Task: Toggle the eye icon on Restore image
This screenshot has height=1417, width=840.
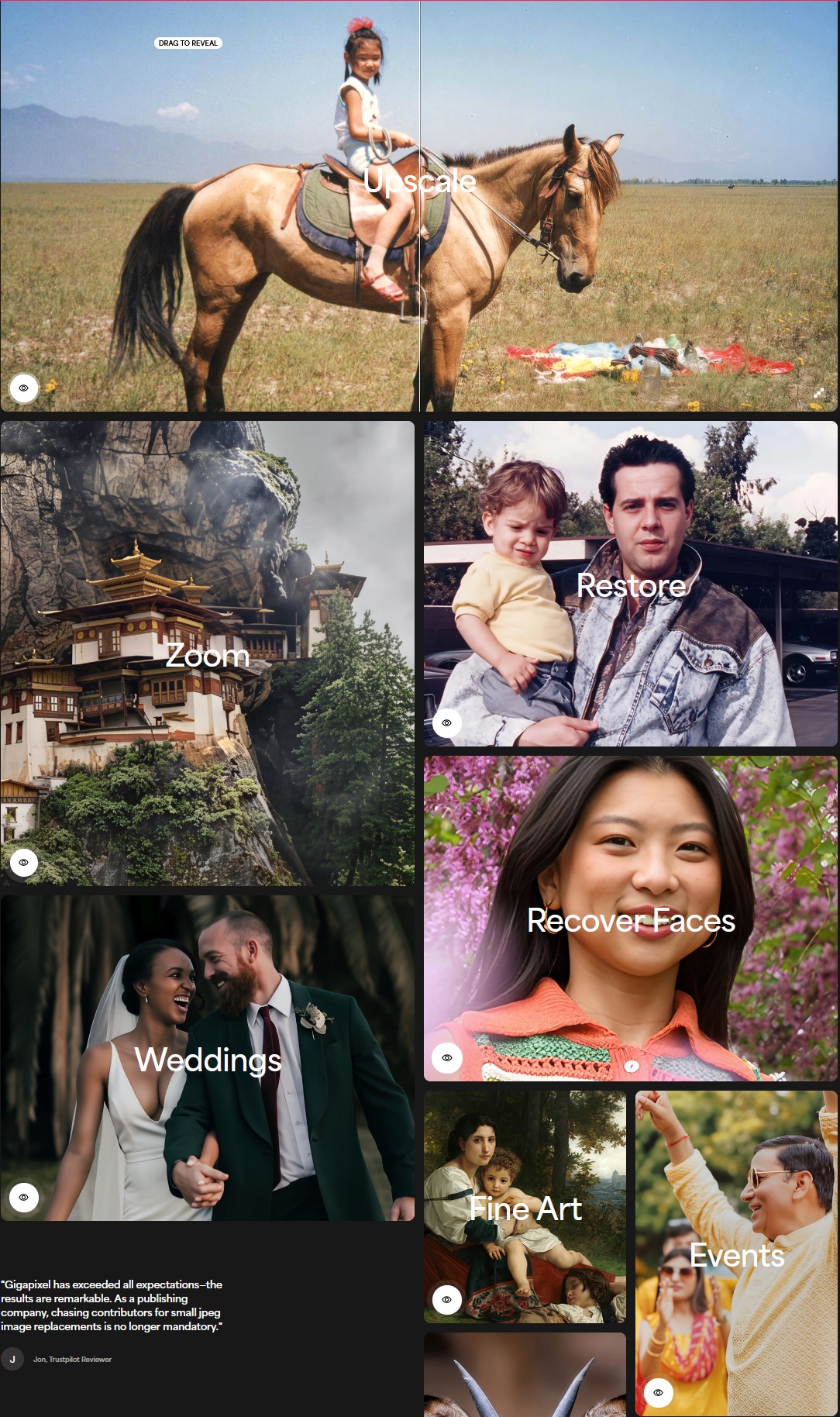Action: [447, 722]
